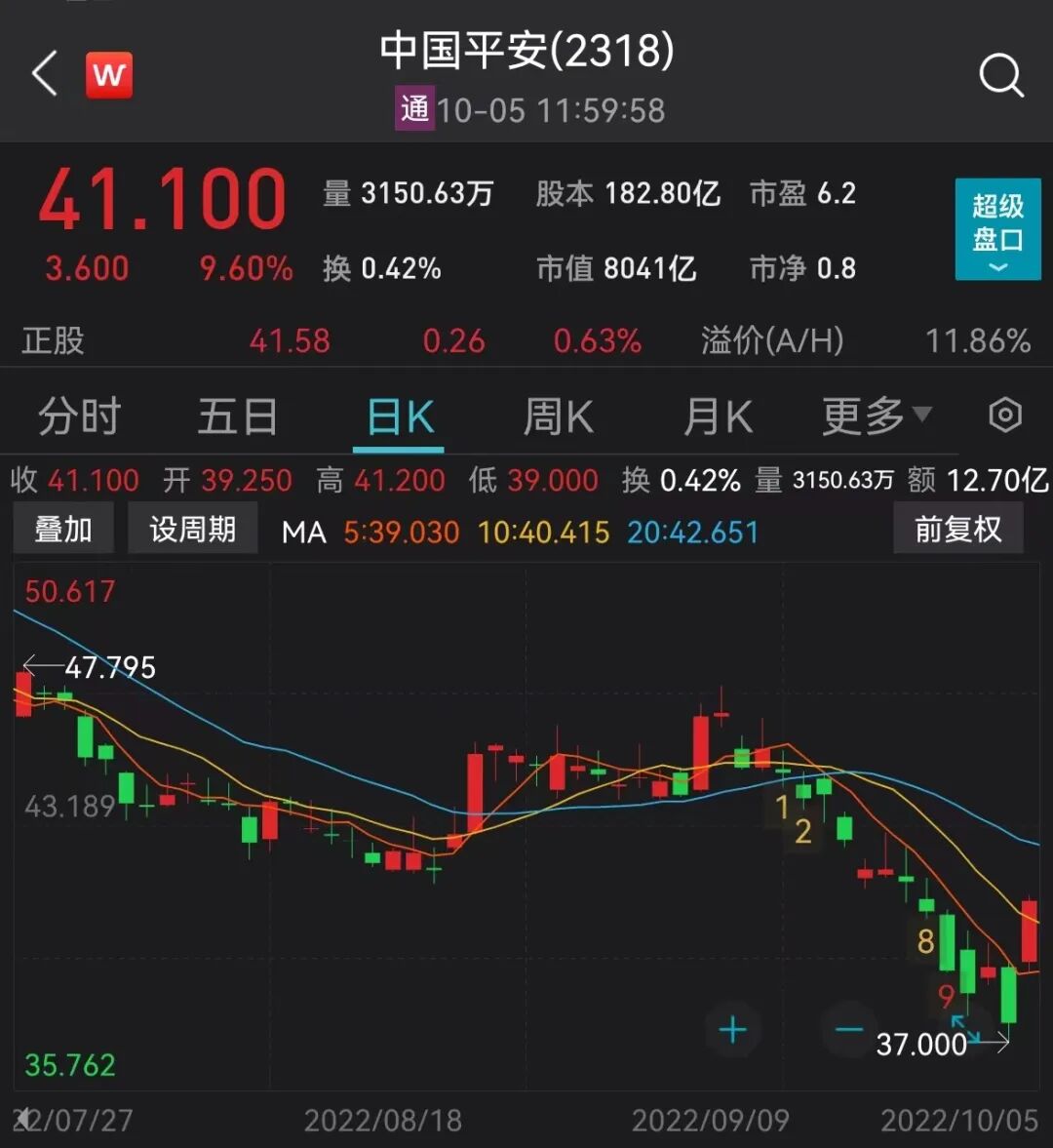This screenshot has height=1148, width=1053.
Task: Open the search magnifier icon
Action: tap(1001, 75)
